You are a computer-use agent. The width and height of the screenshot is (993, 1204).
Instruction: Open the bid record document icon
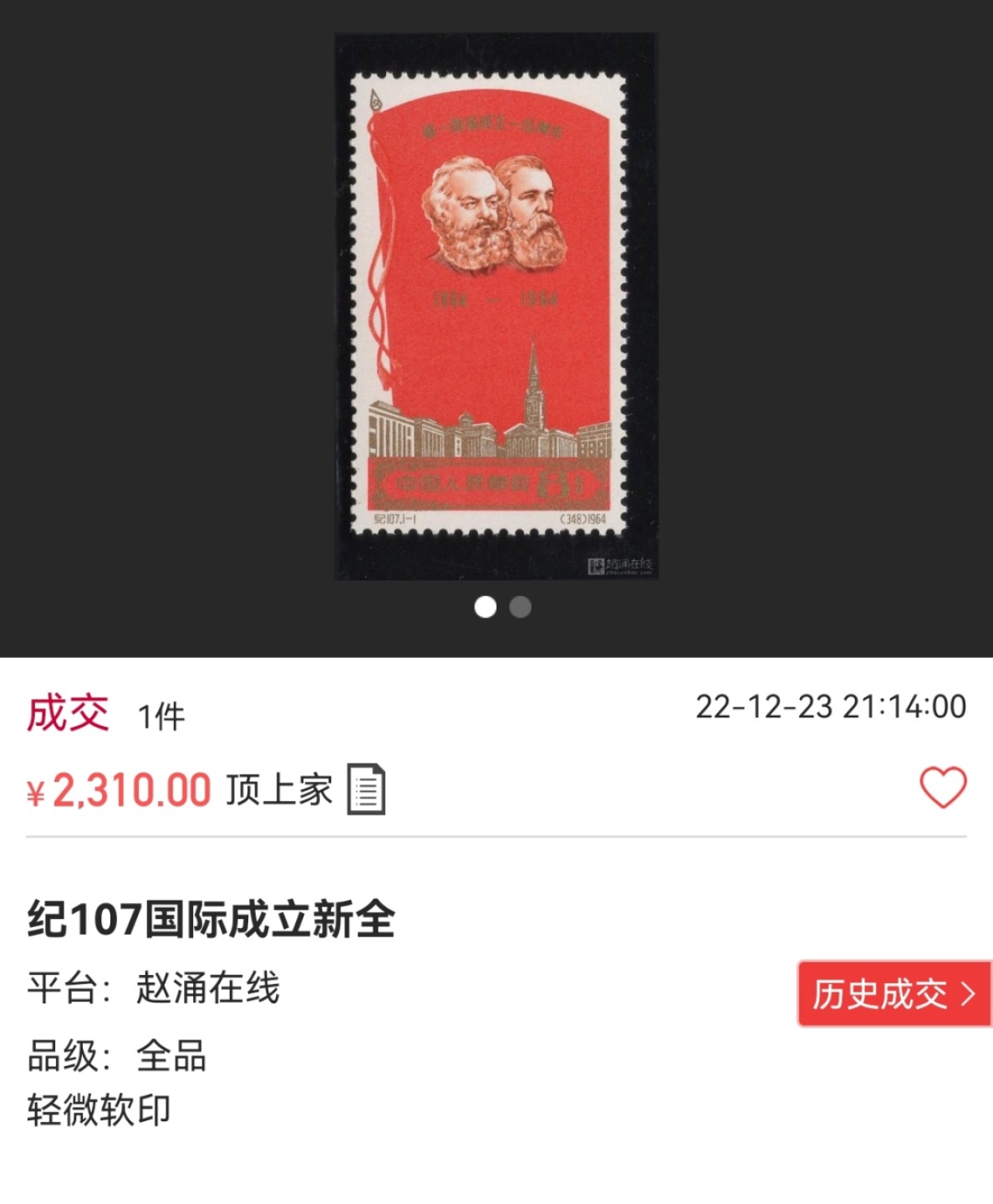(x=366, y=789)
